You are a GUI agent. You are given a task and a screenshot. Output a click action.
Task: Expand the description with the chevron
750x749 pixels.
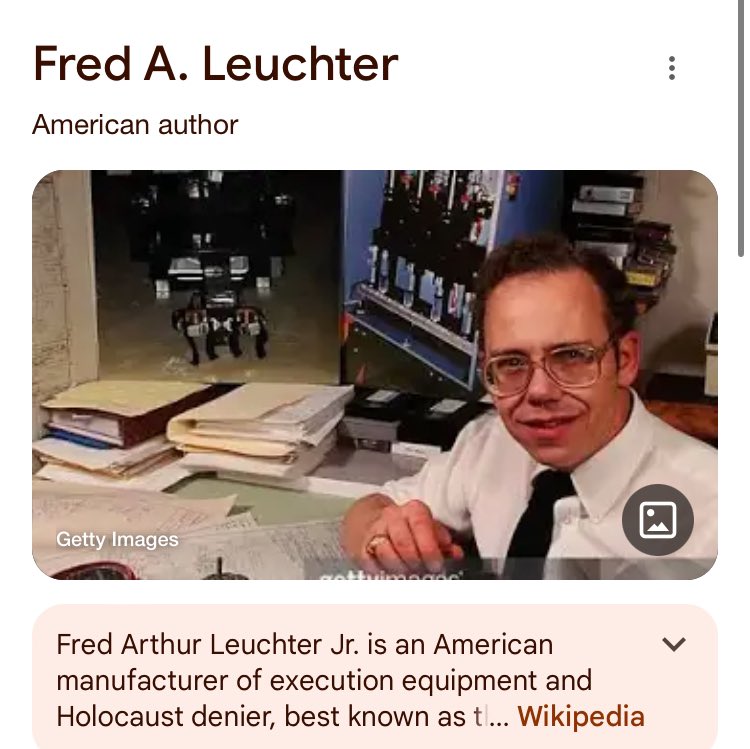click(x=675, y=644)
